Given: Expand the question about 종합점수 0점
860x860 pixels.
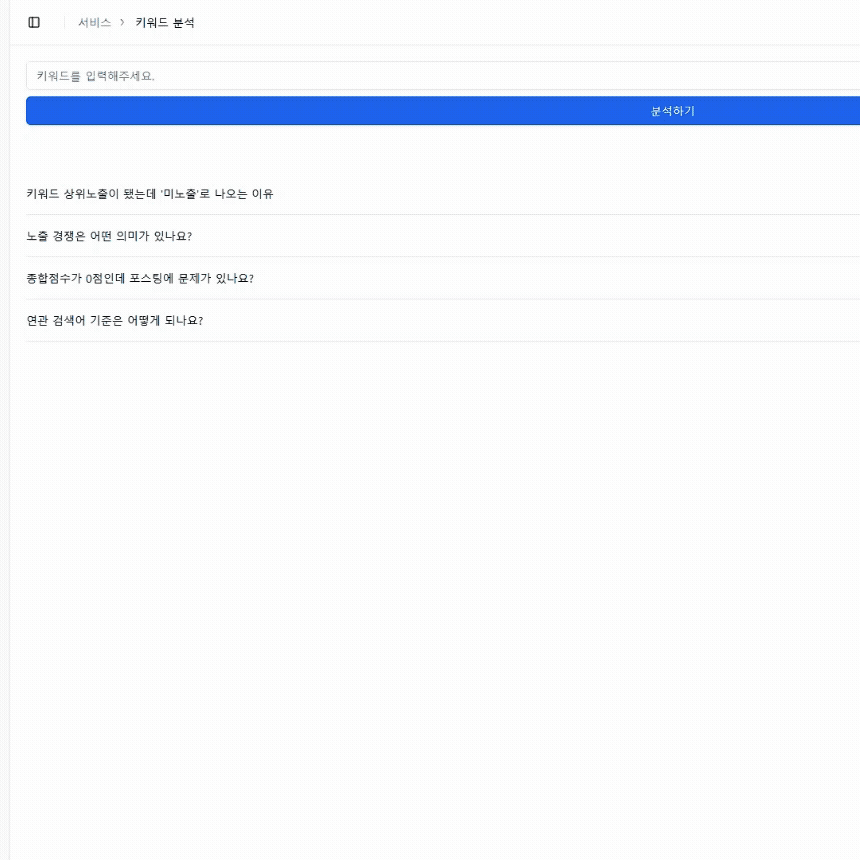Looking at the screenshot, I should tap(443, 278).
